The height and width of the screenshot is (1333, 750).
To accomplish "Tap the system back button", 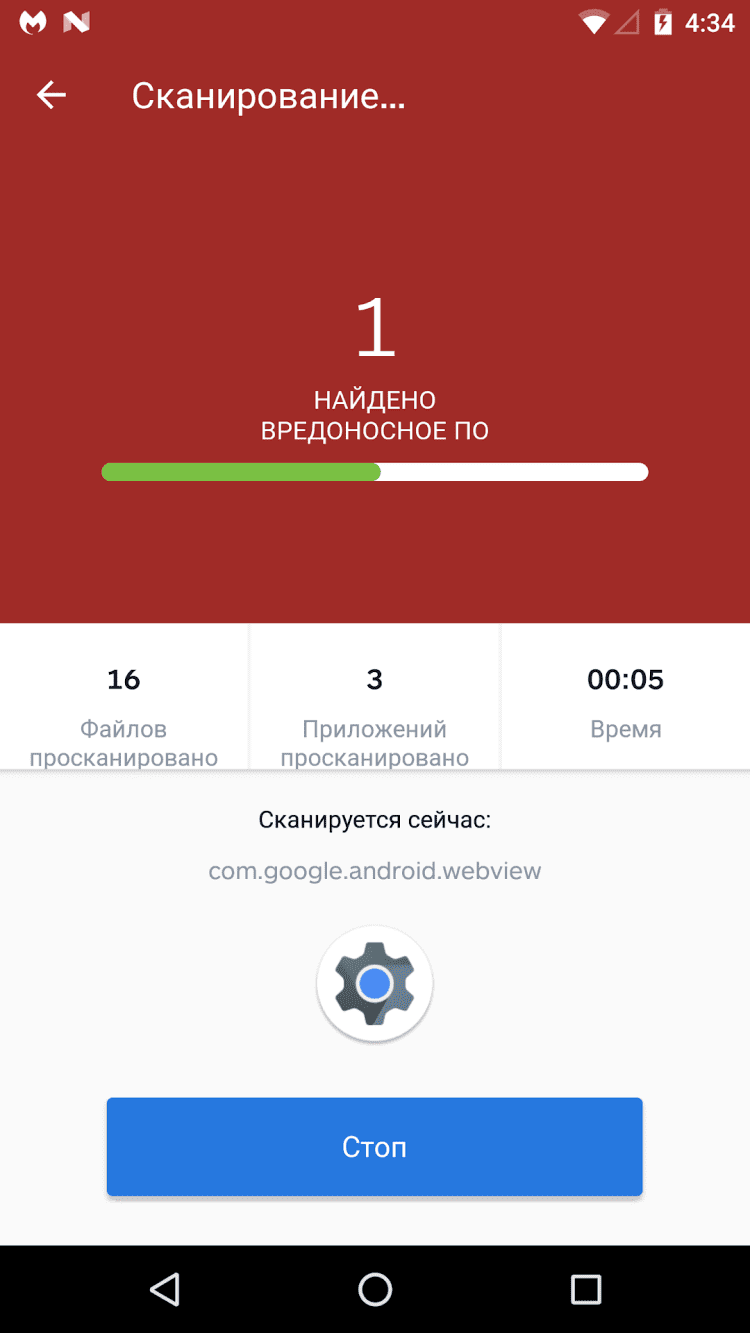I will 165,1289.
